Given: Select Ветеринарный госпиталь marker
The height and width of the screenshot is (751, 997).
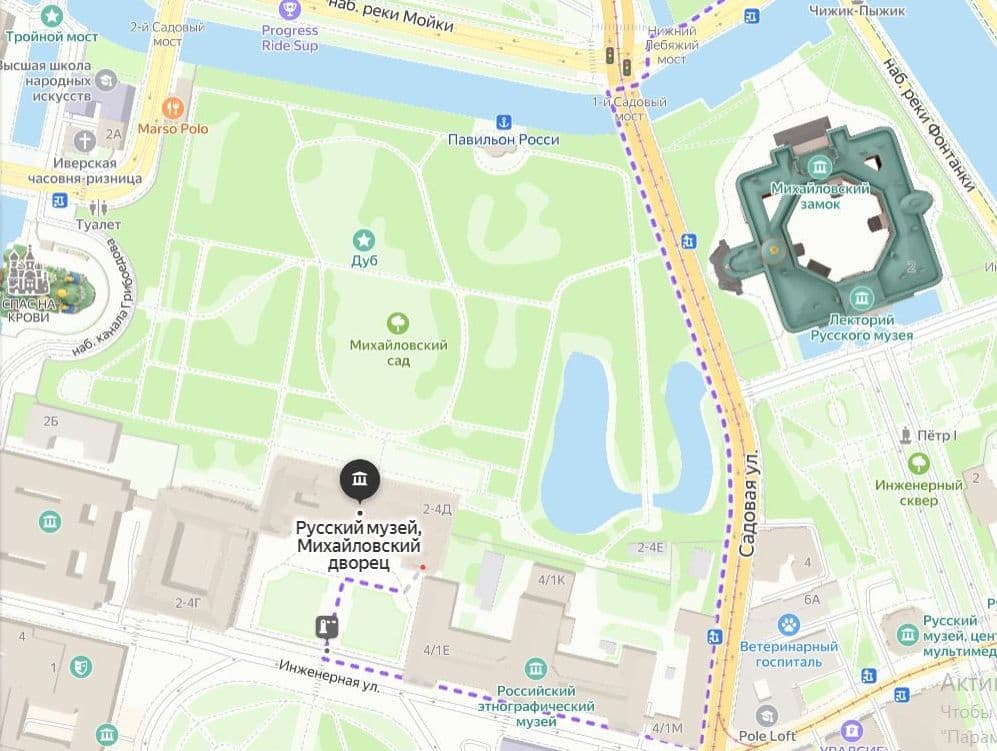Looking at the screenshot, I should (789, 626).
